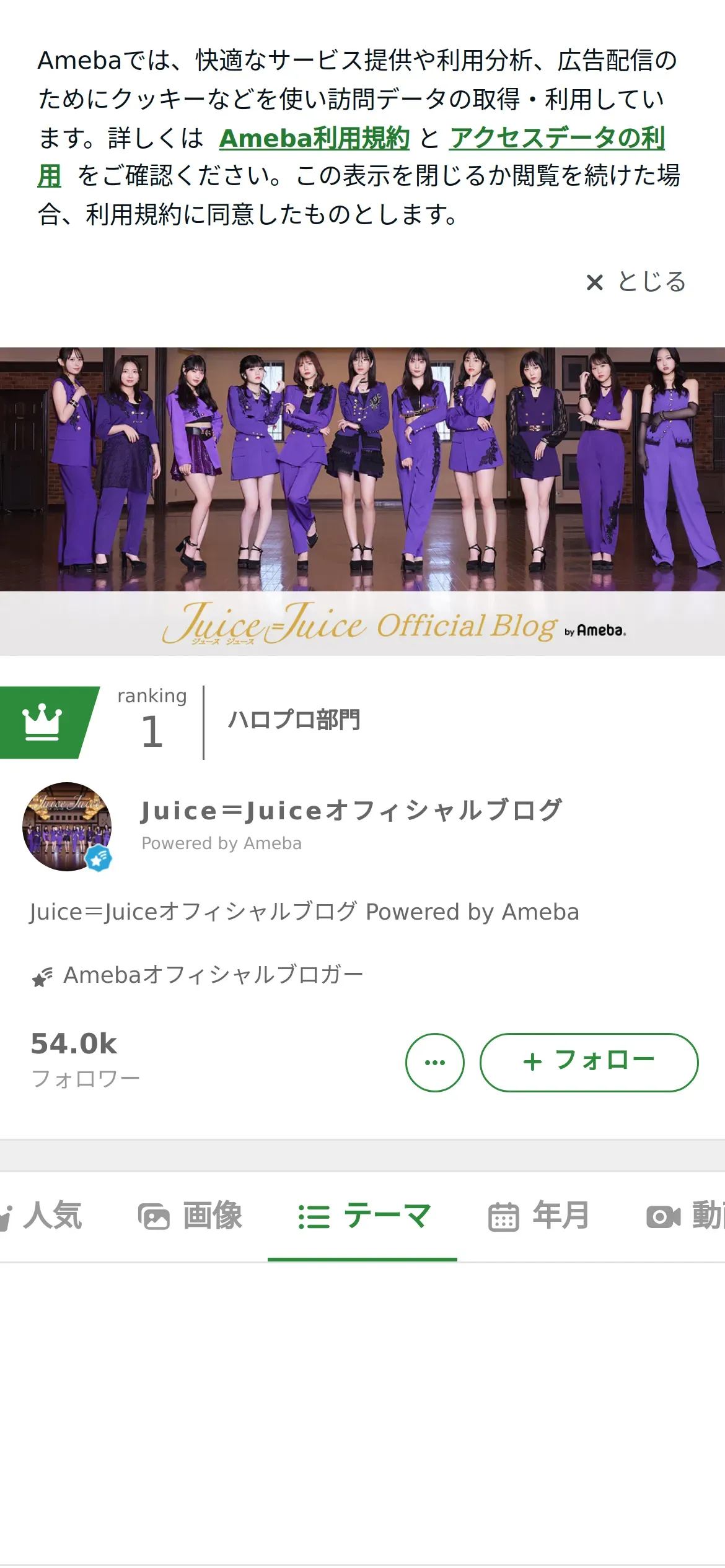Open the アクセスデータの利用 link
725x1568 pixels.
(x=556, y=138)
